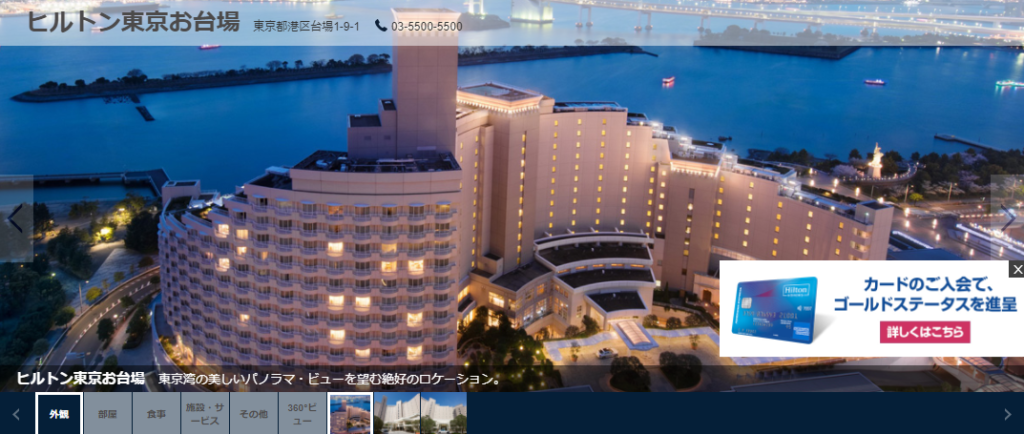Open the 食事 photo category
Image resolution: width=1024 pixels, height=434 pixels.
(156, 413)
